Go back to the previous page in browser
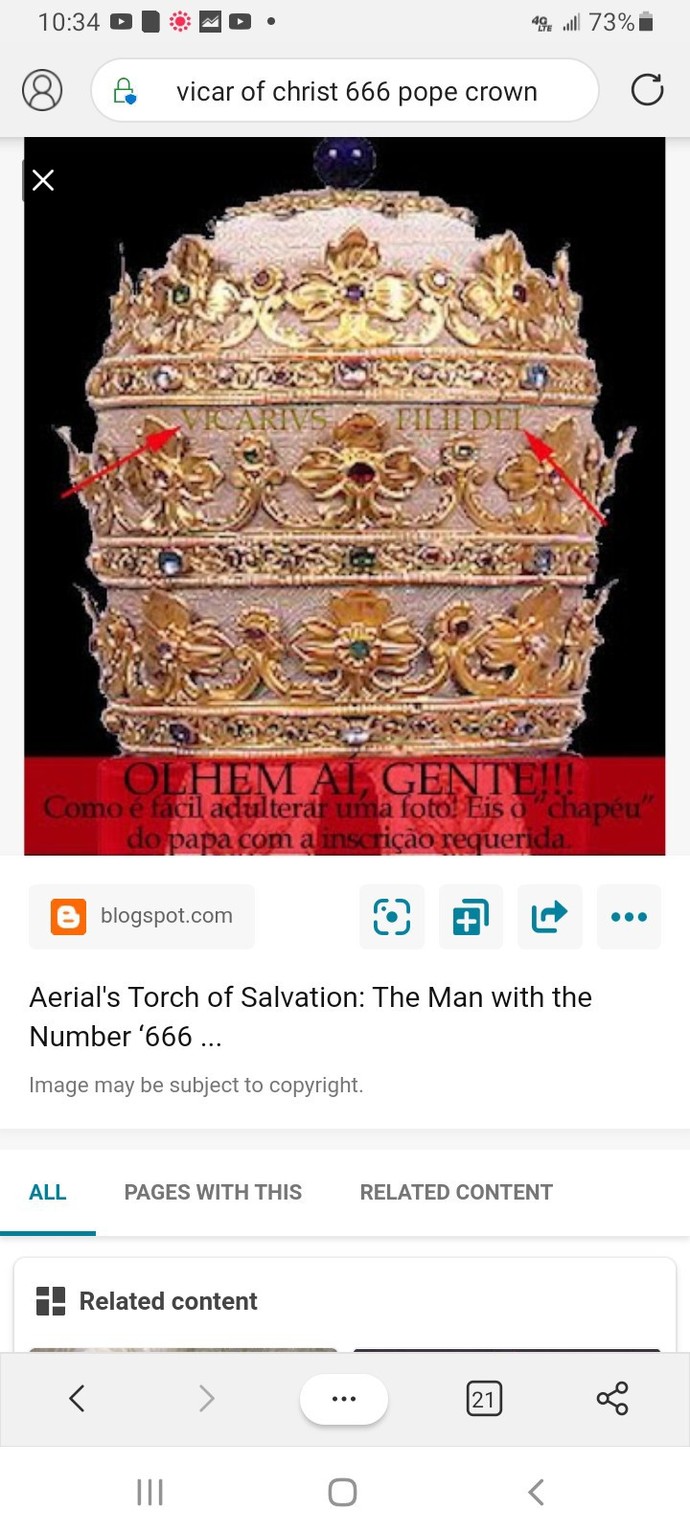 (x=77, y=1398)
